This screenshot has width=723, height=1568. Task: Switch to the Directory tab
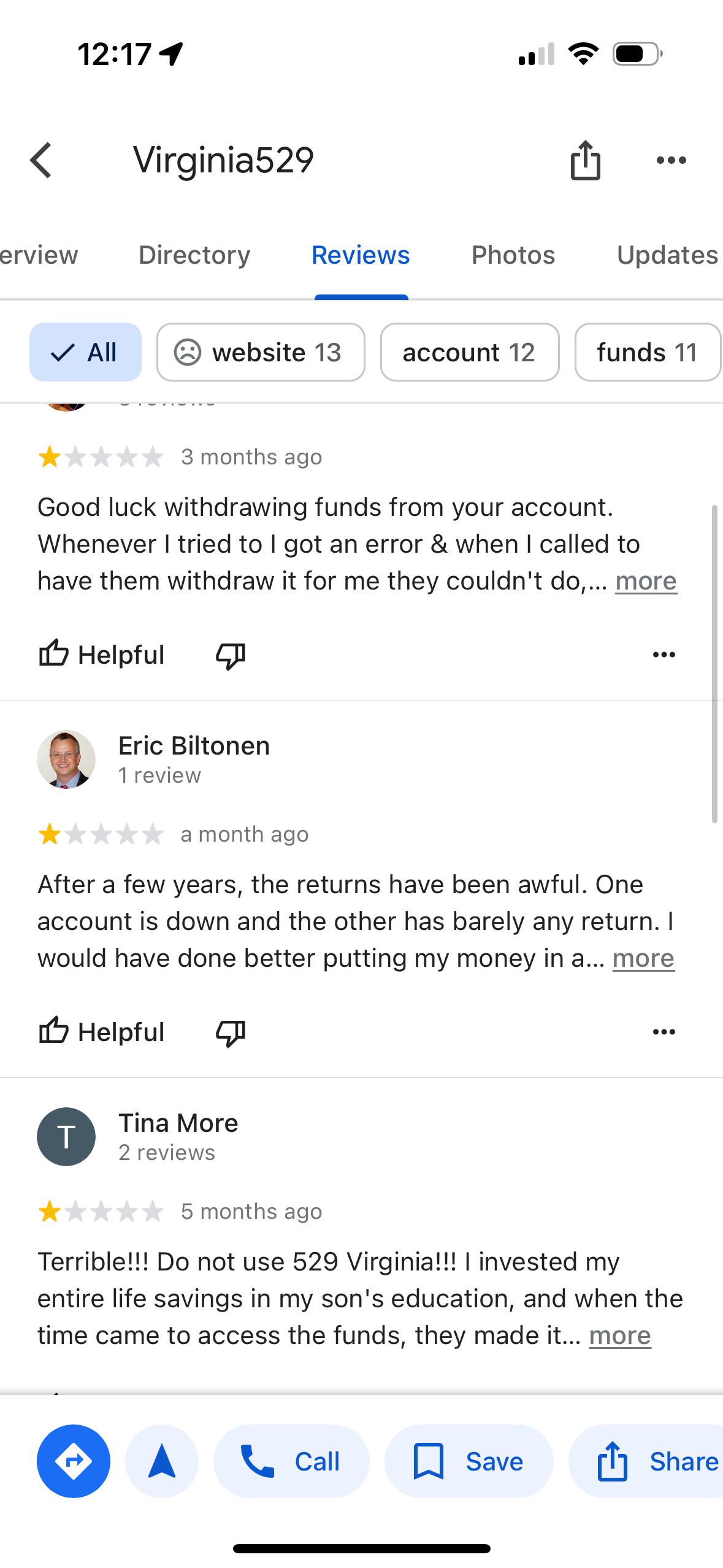pos(194,255)
